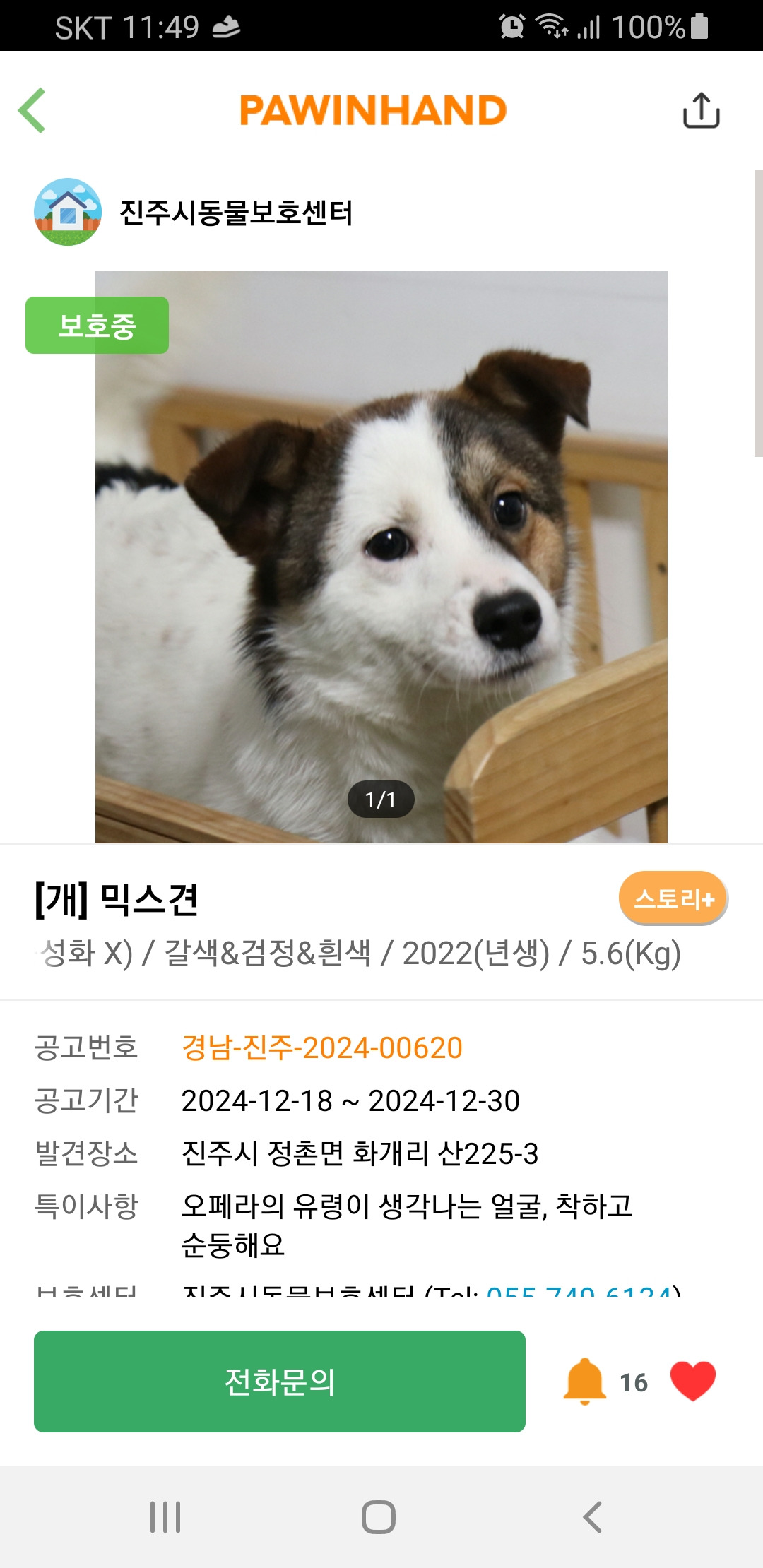The image size is (763, 1568).
Task: Tap the share icon in the top right
Action: (702, 110)
